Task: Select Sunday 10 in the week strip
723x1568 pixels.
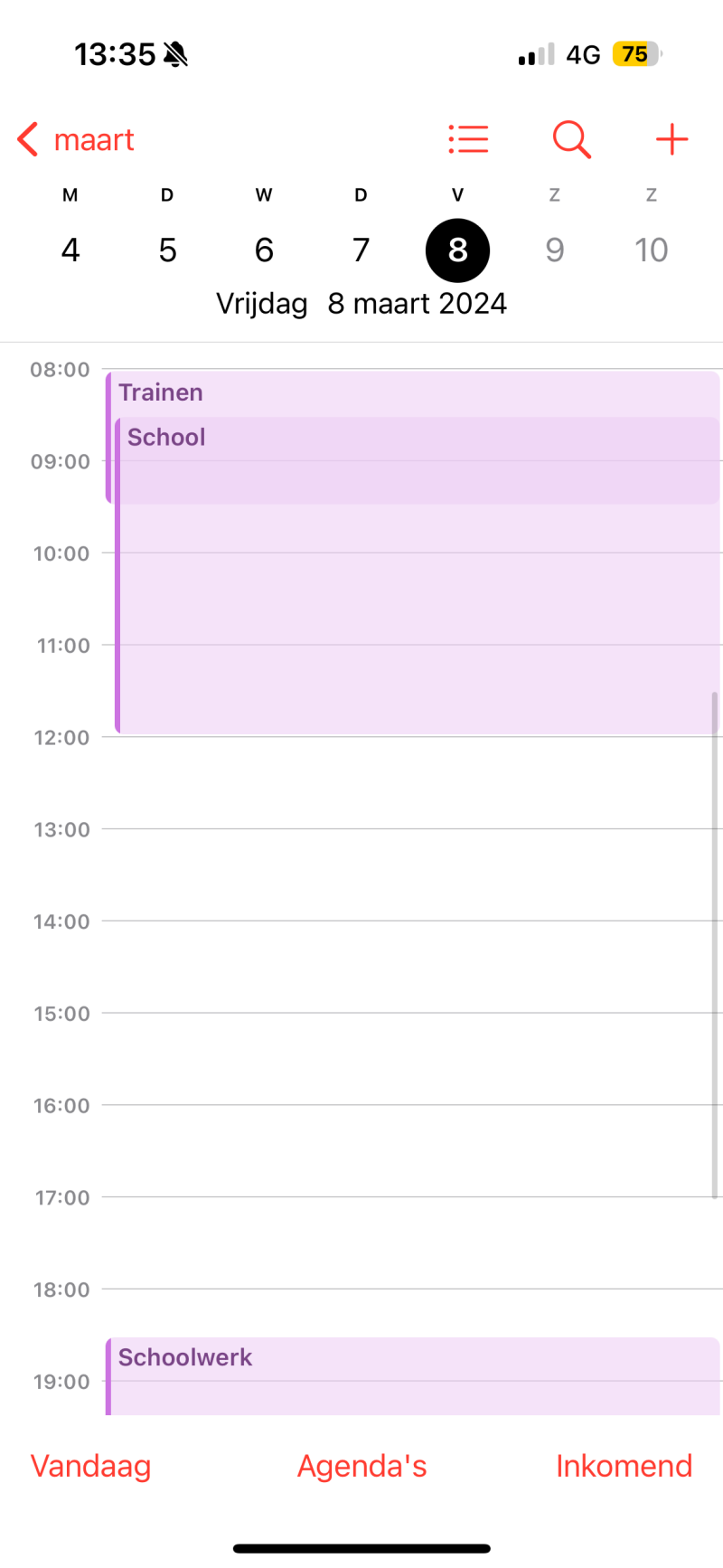Action: click(651, 250)
